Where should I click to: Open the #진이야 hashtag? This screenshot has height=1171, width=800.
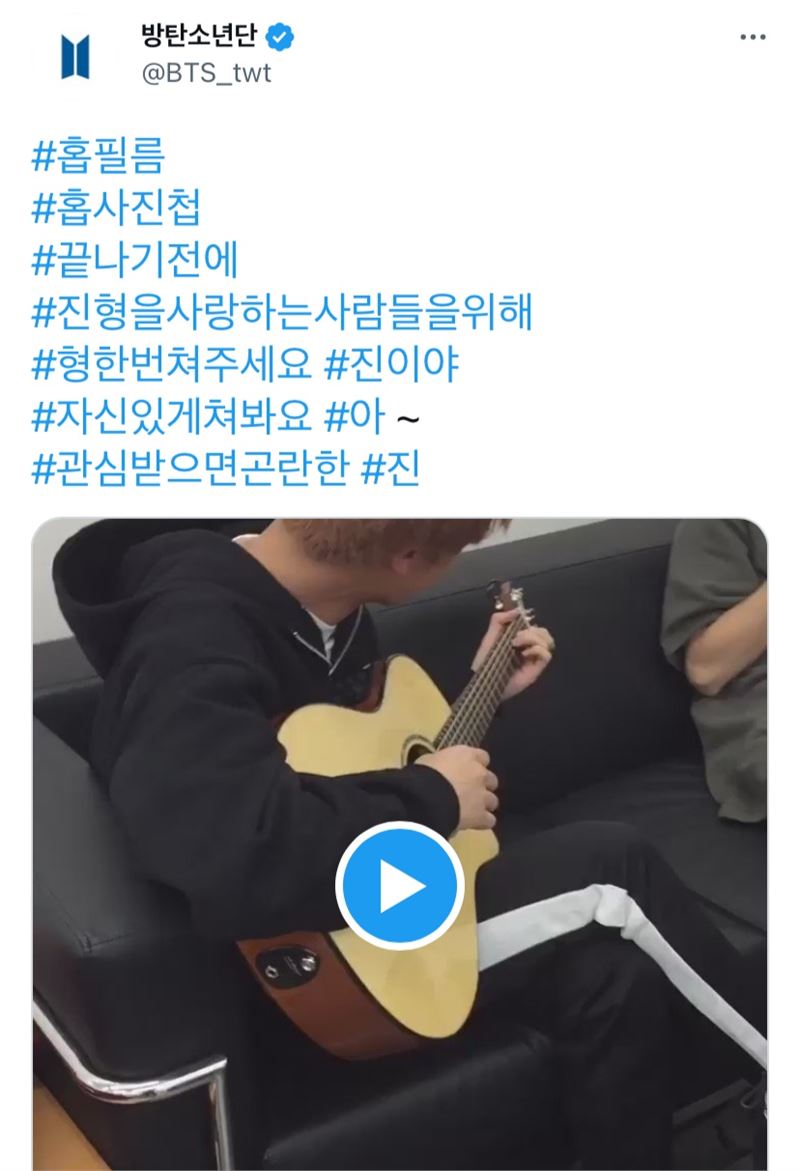pyautogui.click(x=392, y=365)
